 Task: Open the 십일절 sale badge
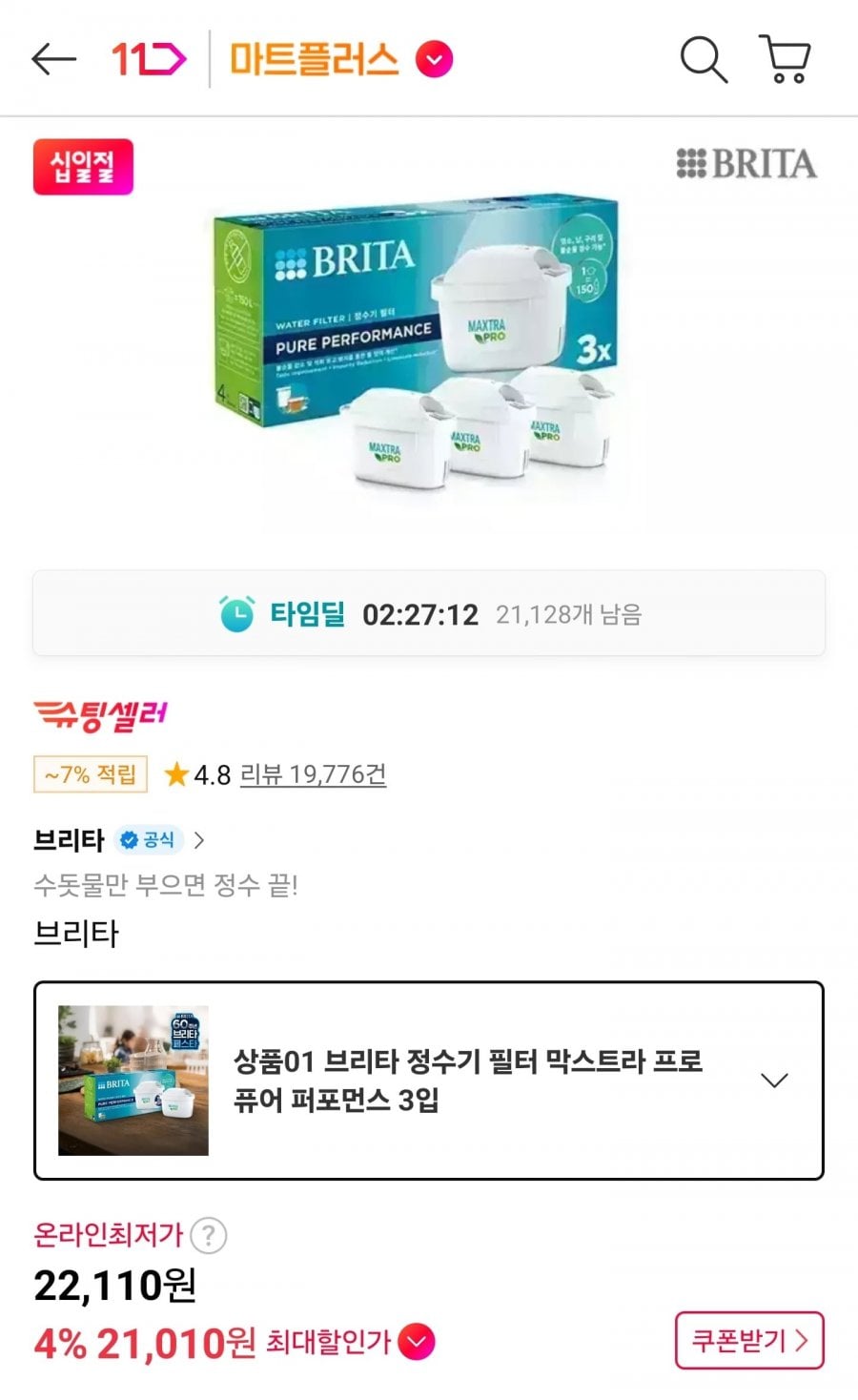[83, 167]
